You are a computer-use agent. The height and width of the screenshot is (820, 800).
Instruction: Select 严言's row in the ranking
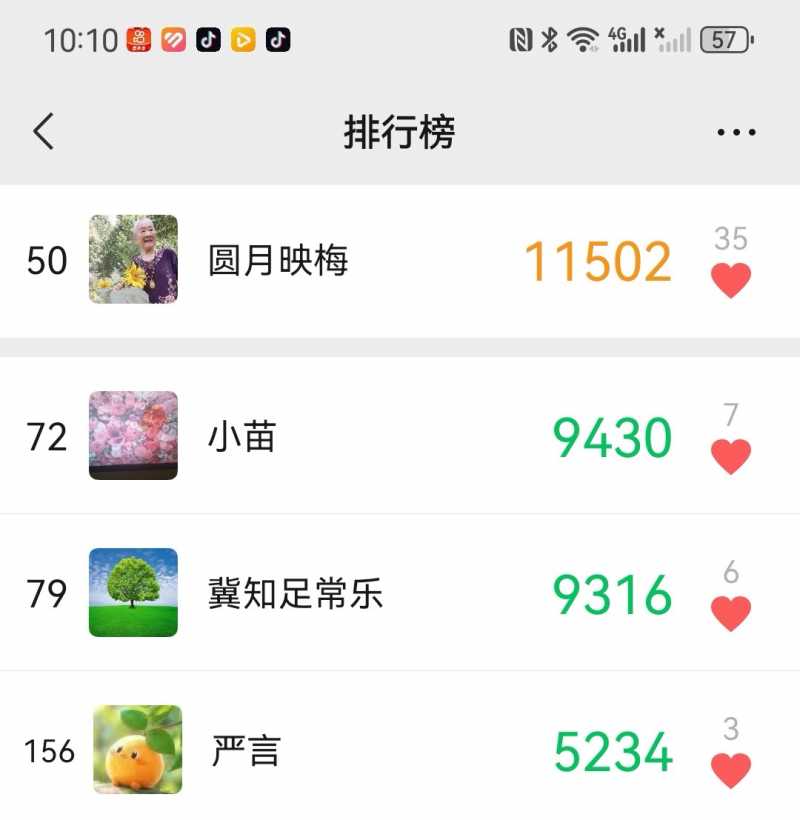[350, 750]
